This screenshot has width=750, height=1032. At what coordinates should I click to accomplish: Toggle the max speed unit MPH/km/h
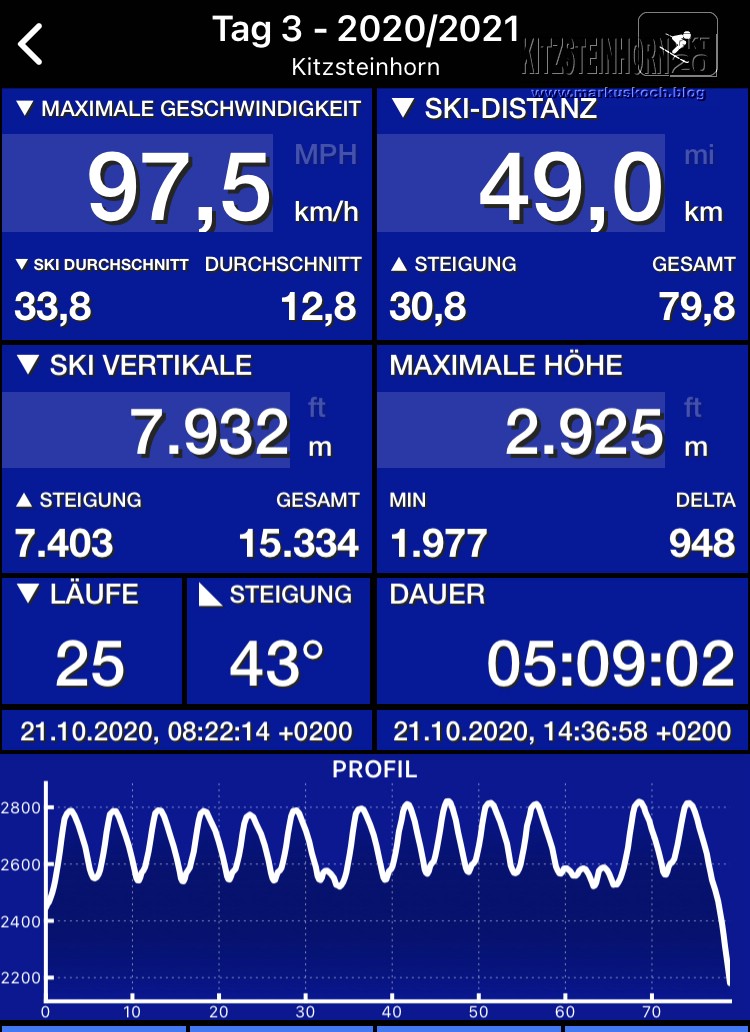(326, 184)
